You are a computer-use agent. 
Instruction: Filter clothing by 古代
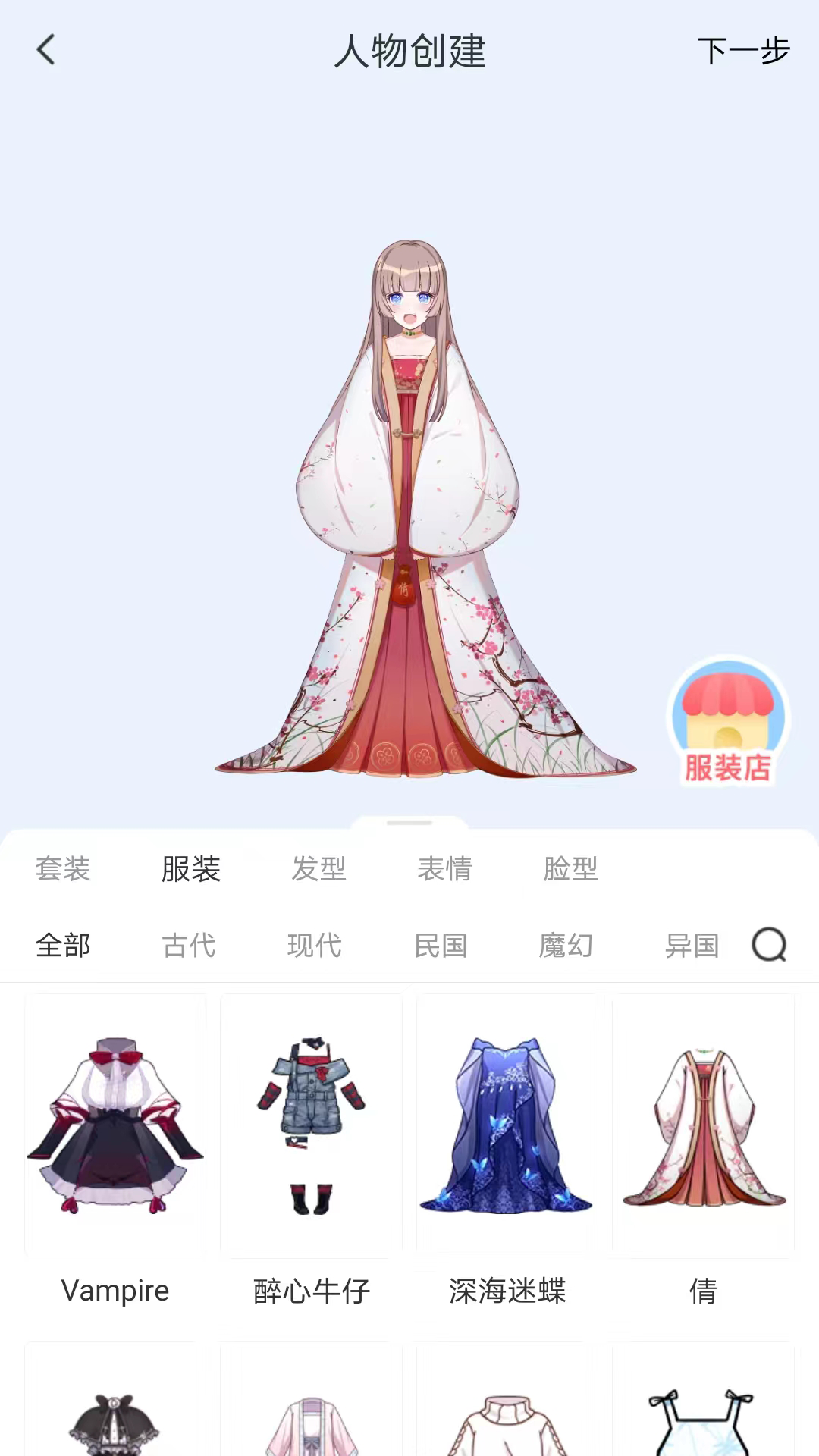click(x=189, y=946)
